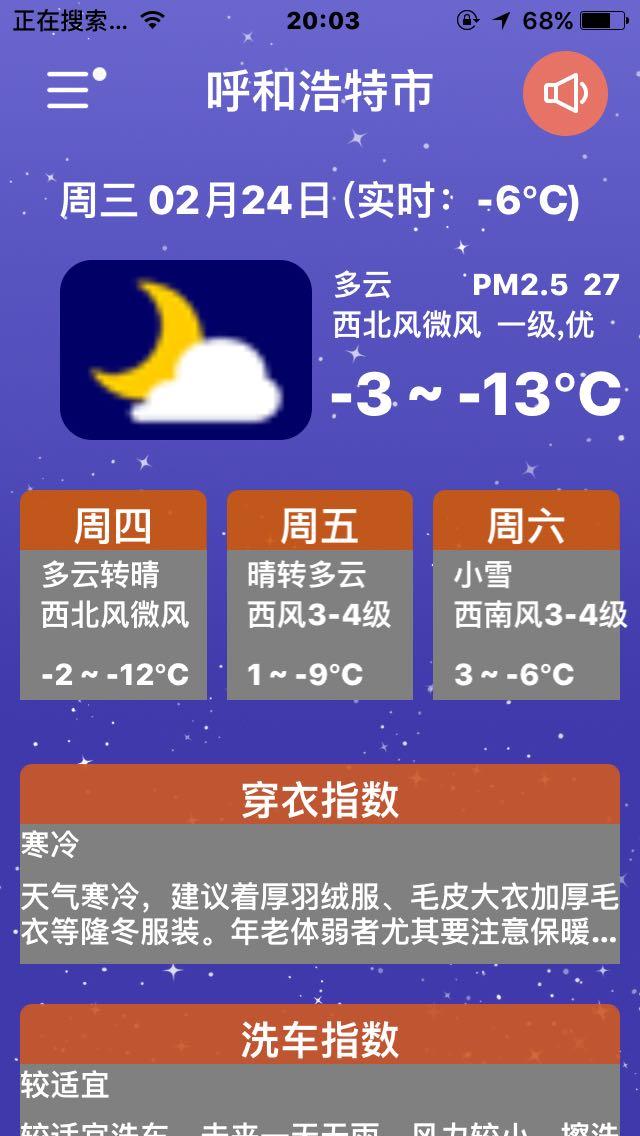640x1136 pixels.
Task: Open the 周四 forecast card
Action: click(x=113, y=595)
